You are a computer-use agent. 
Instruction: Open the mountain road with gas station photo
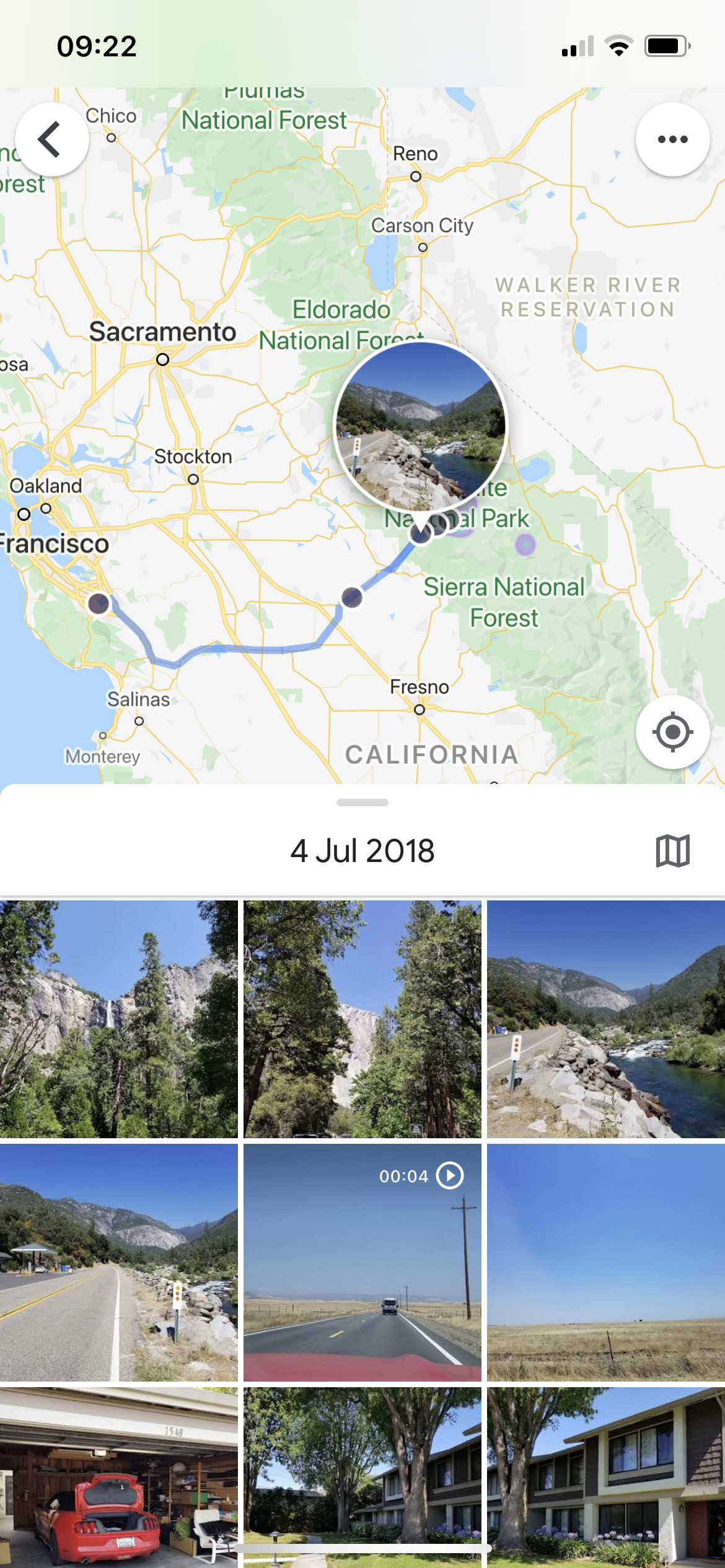(118, 1262)
